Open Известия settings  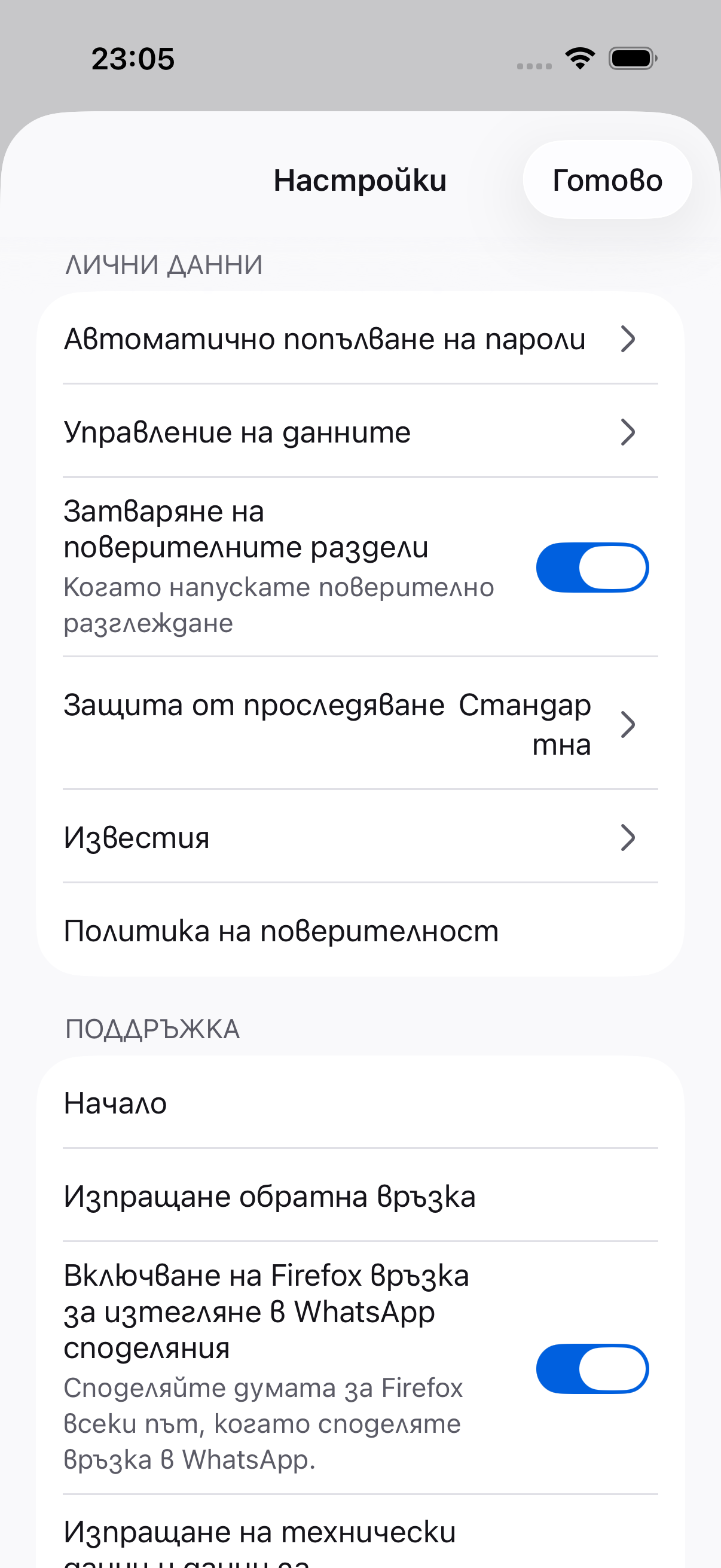click(360, 837)
